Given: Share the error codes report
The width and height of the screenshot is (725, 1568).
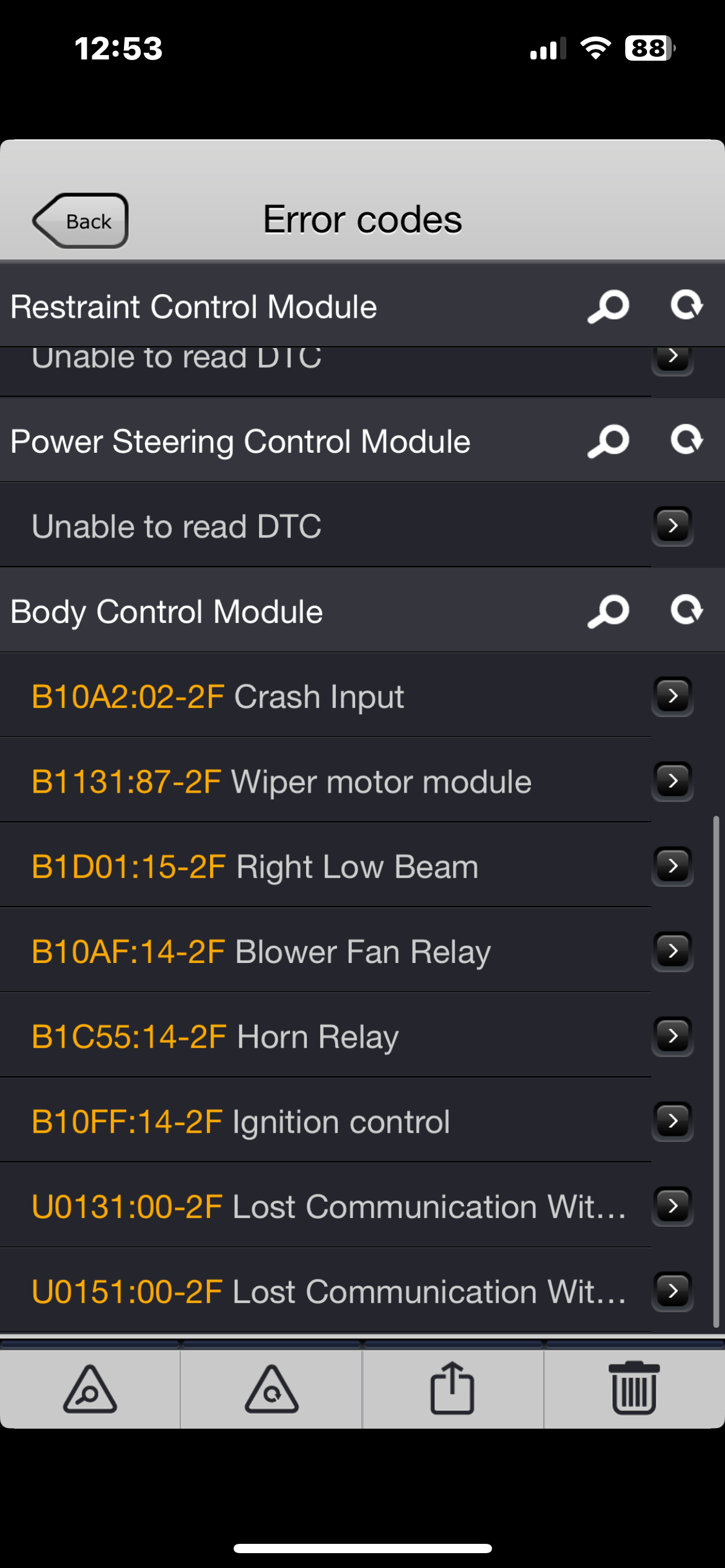Looking at the screenshot, I should click(453, 1388).
